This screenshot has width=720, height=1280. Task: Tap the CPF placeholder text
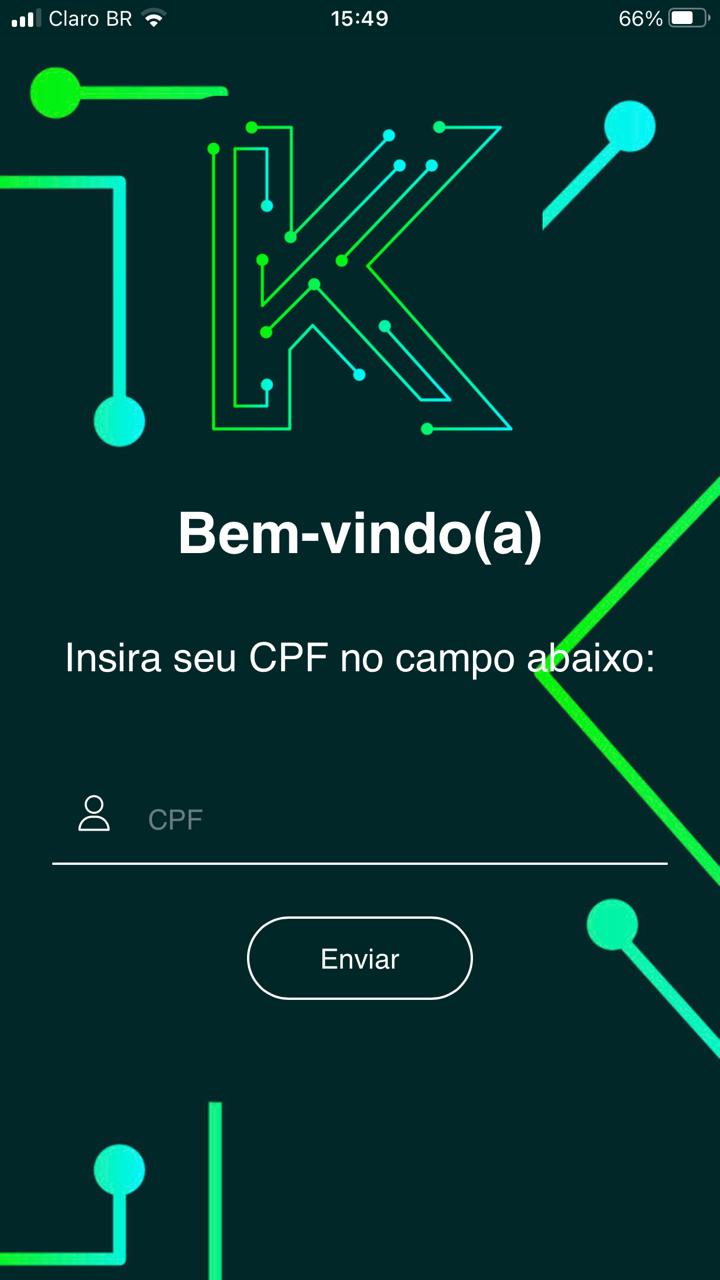coord(175,818)
